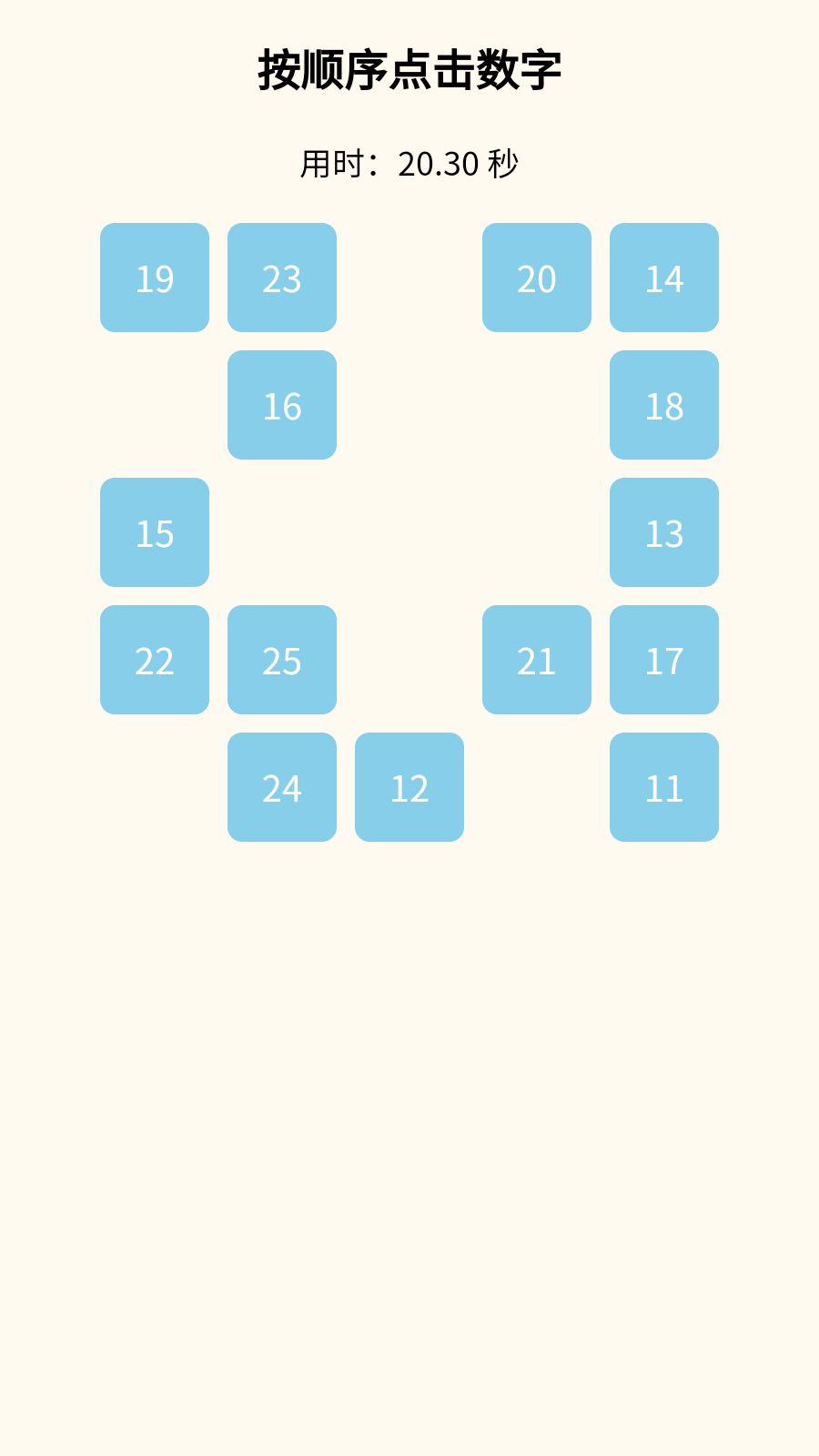
Task: Tap the tile labeled 21
Action: [537, 660]
